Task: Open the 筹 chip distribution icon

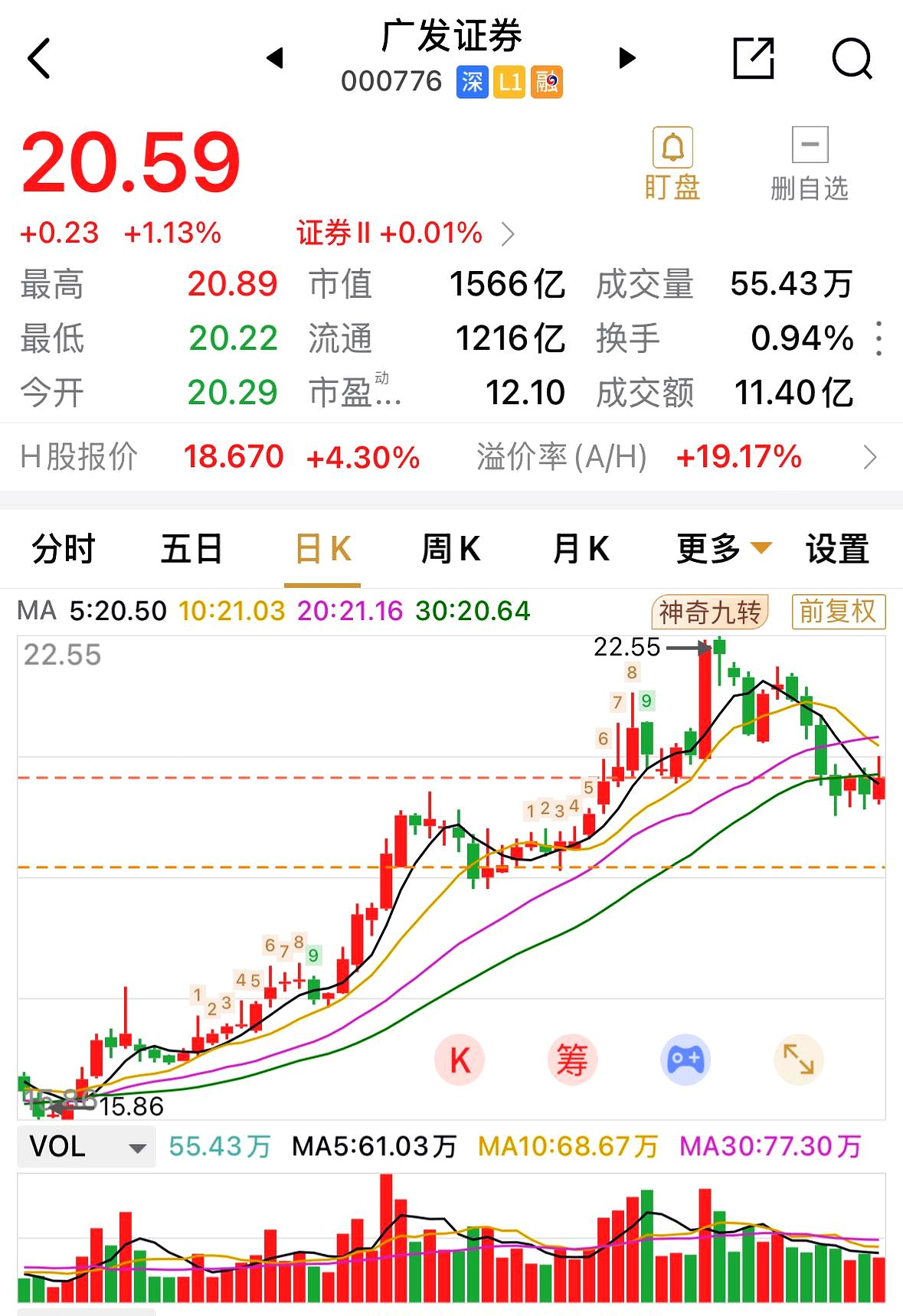Action: [x=573, y=1059]
